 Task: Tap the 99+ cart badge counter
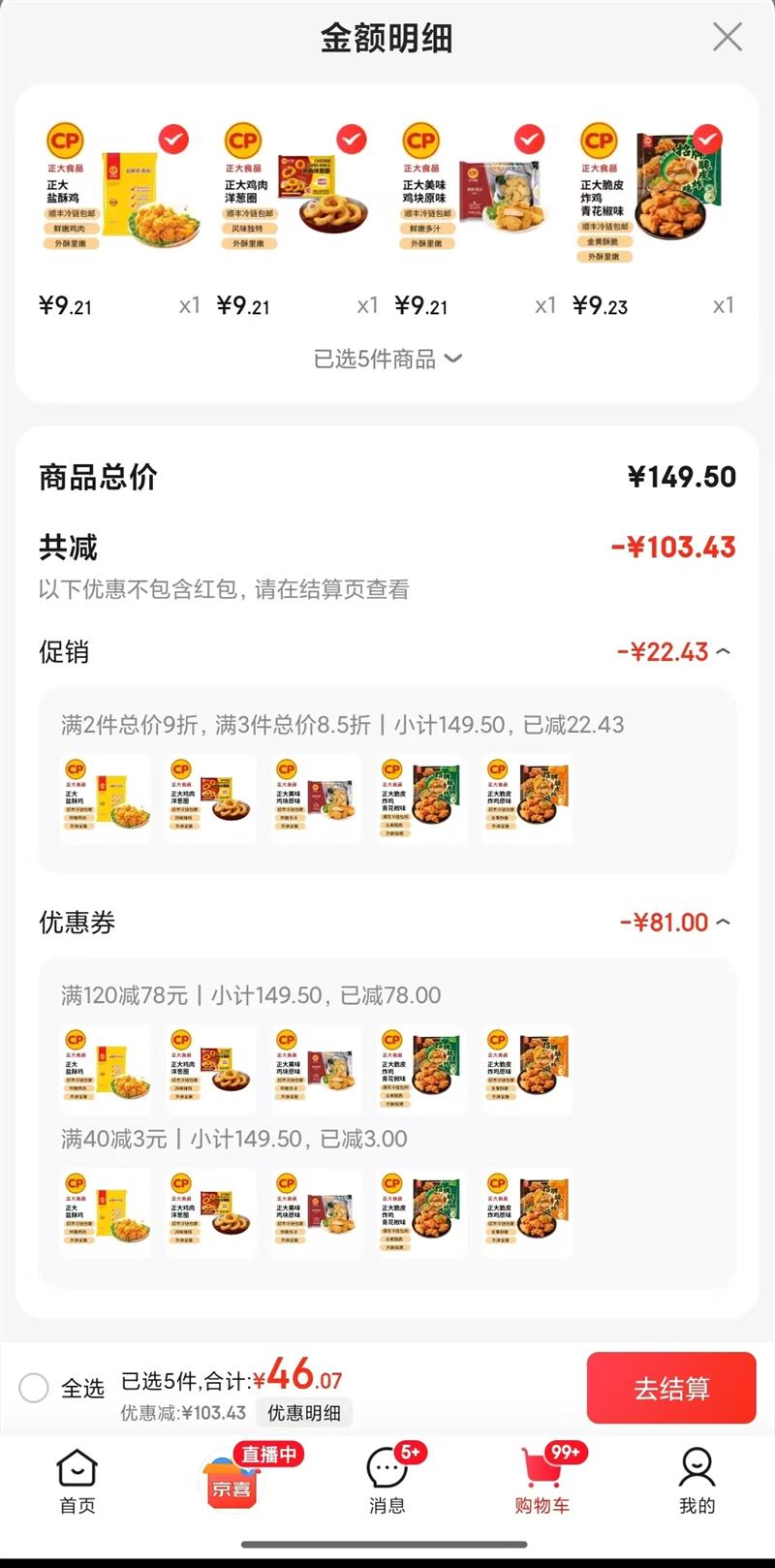(x=565, y=1451)
